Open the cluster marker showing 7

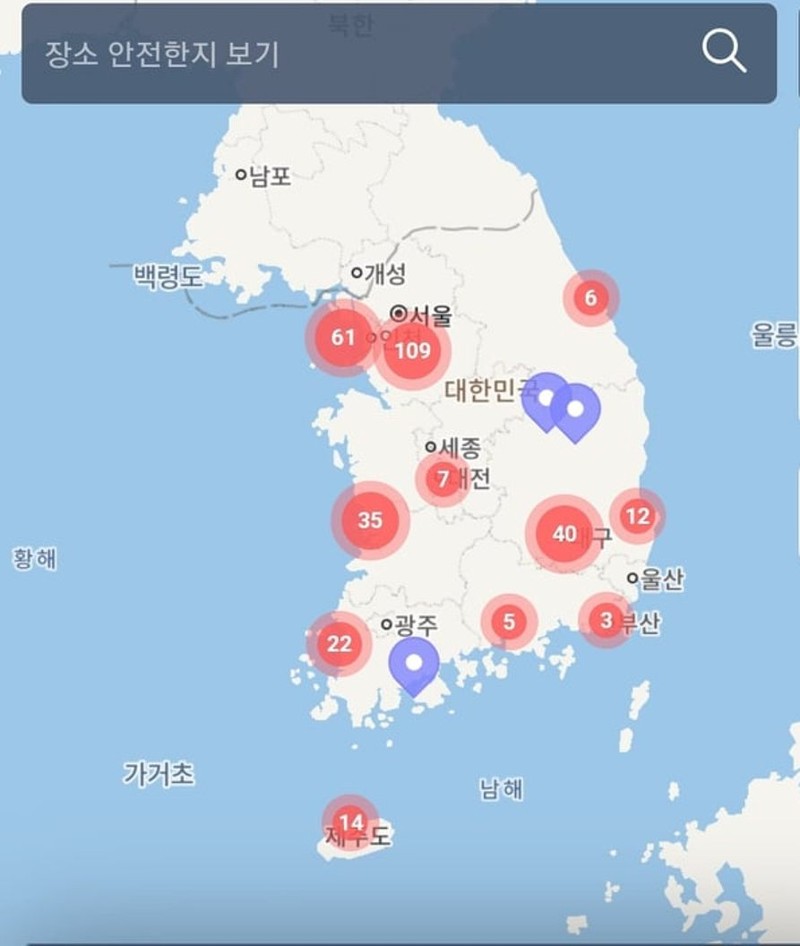(x=443, y=478)
